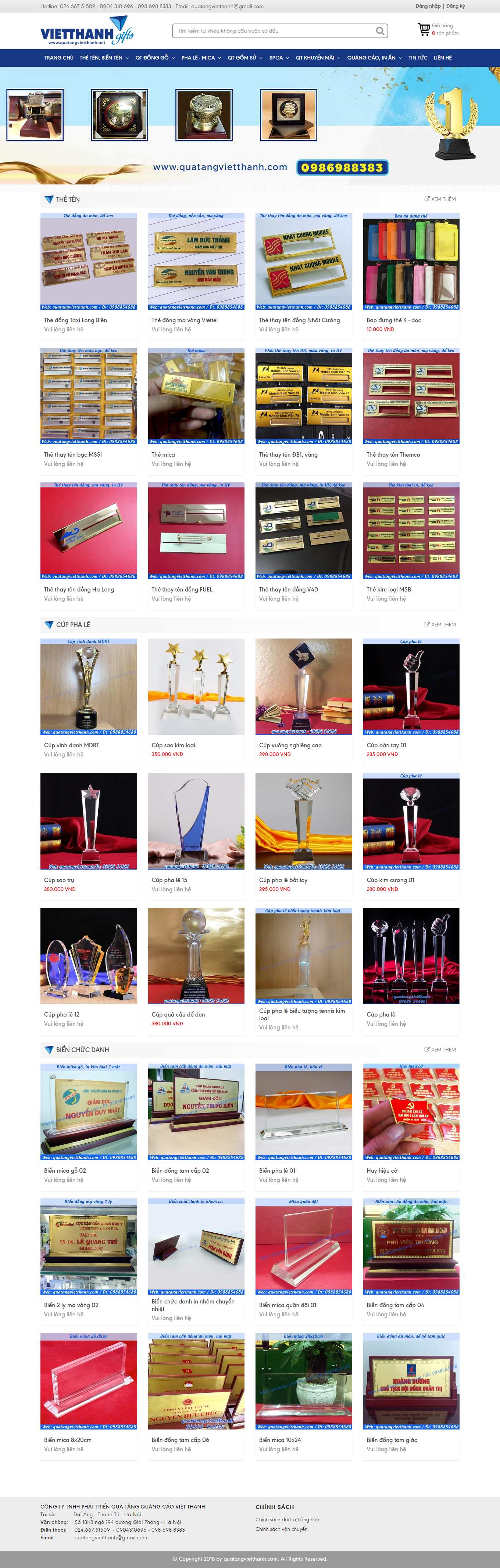Expand the PHA LÊ - MICA menu
This screenshot has height=1568, width=500.
[201, 58]
